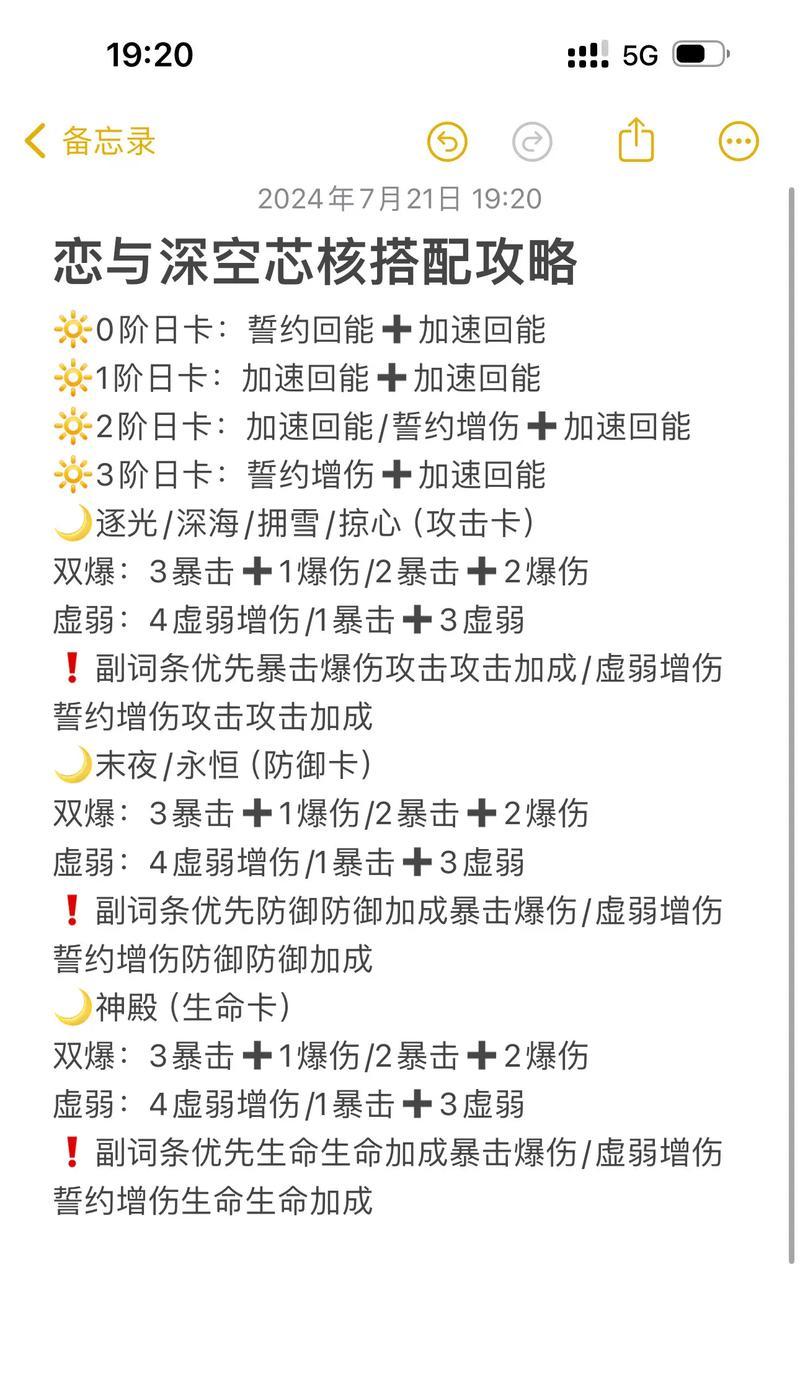This screenshot has width=800, height=1387.
Task: Tap the redo arrow icon
Action: point(532,142)
